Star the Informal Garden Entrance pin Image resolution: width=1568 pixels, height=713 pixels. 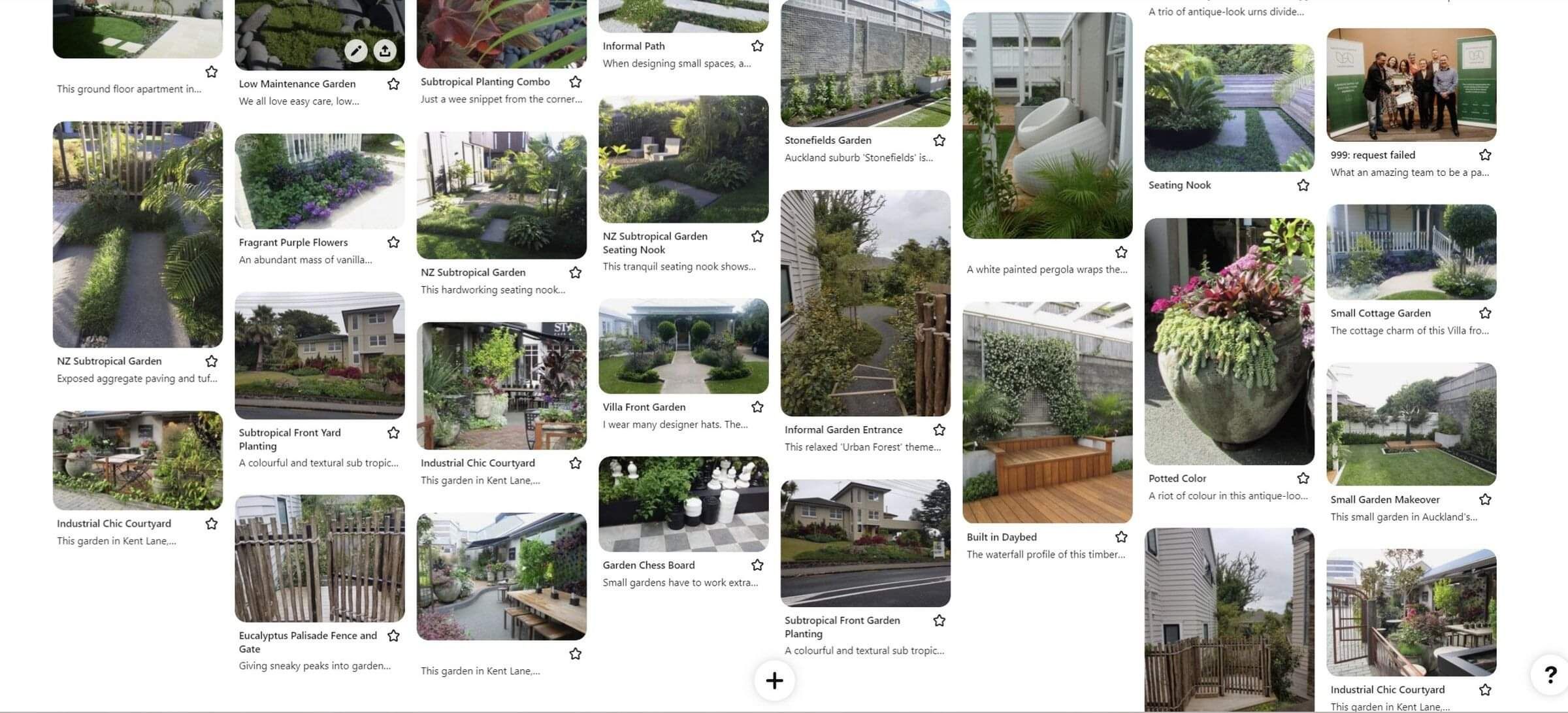939,430
